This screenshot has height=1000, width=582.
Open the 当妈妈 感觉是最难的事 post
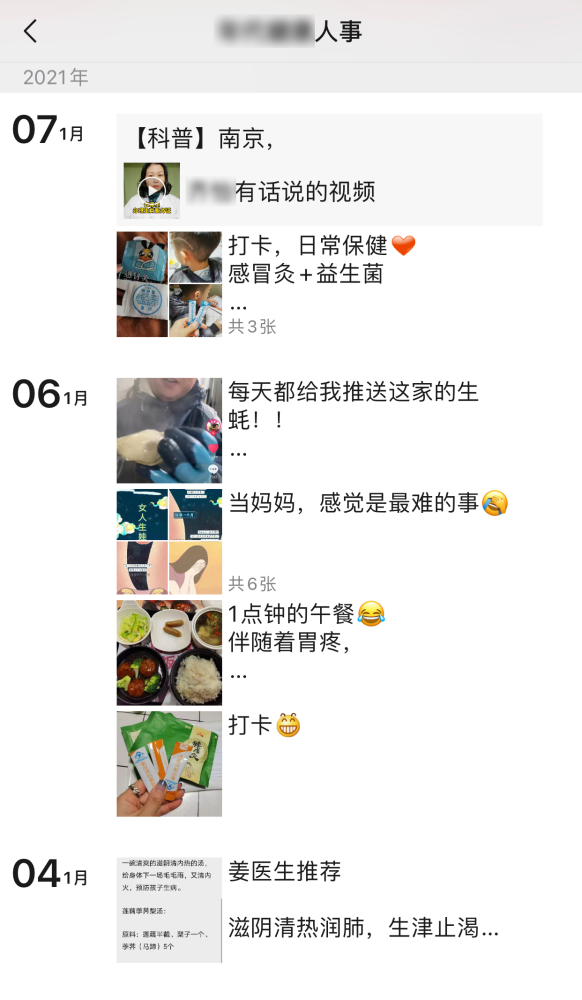(330, 541)
